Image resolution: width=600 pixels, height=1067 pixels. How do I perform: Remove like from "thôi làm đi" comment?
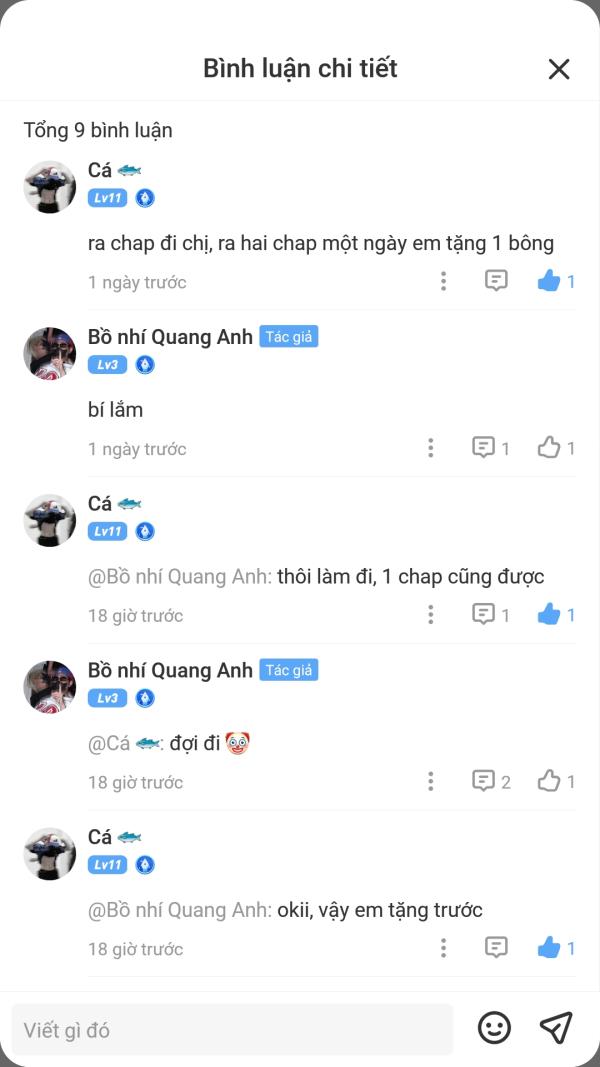coord(549,615)
